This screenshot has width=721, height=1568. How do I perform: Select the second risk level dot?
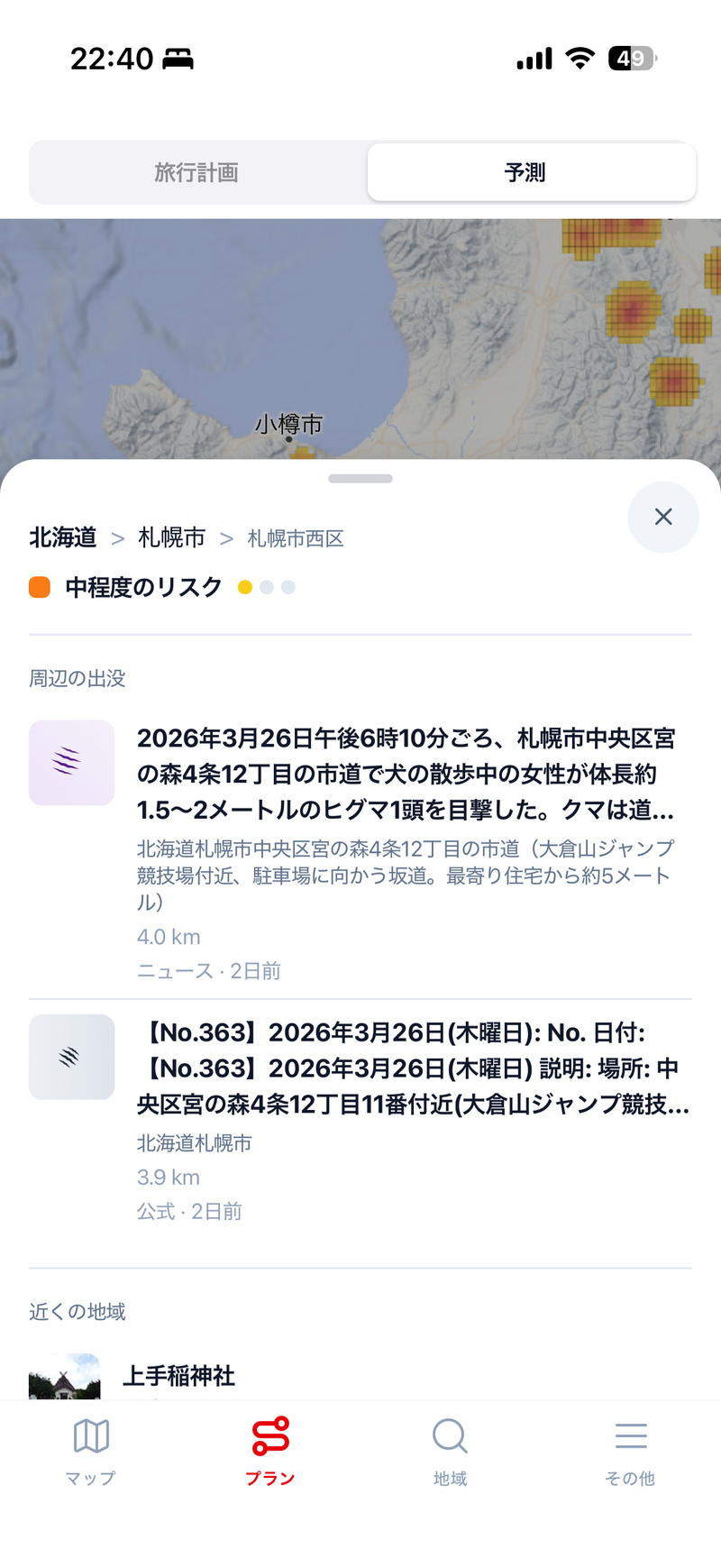266,587
